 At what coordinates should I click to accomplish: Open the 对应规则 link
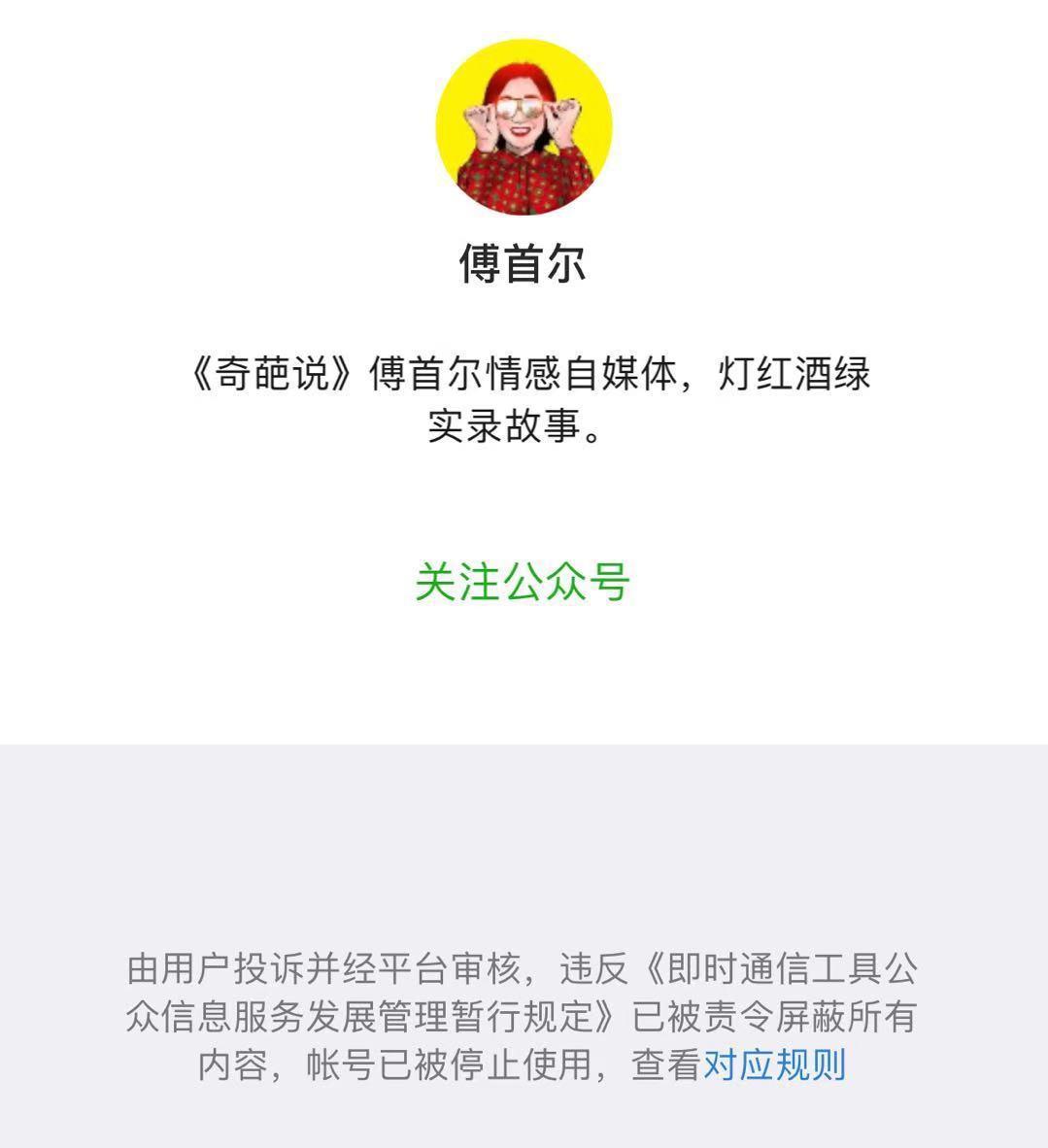point(774,1064)
